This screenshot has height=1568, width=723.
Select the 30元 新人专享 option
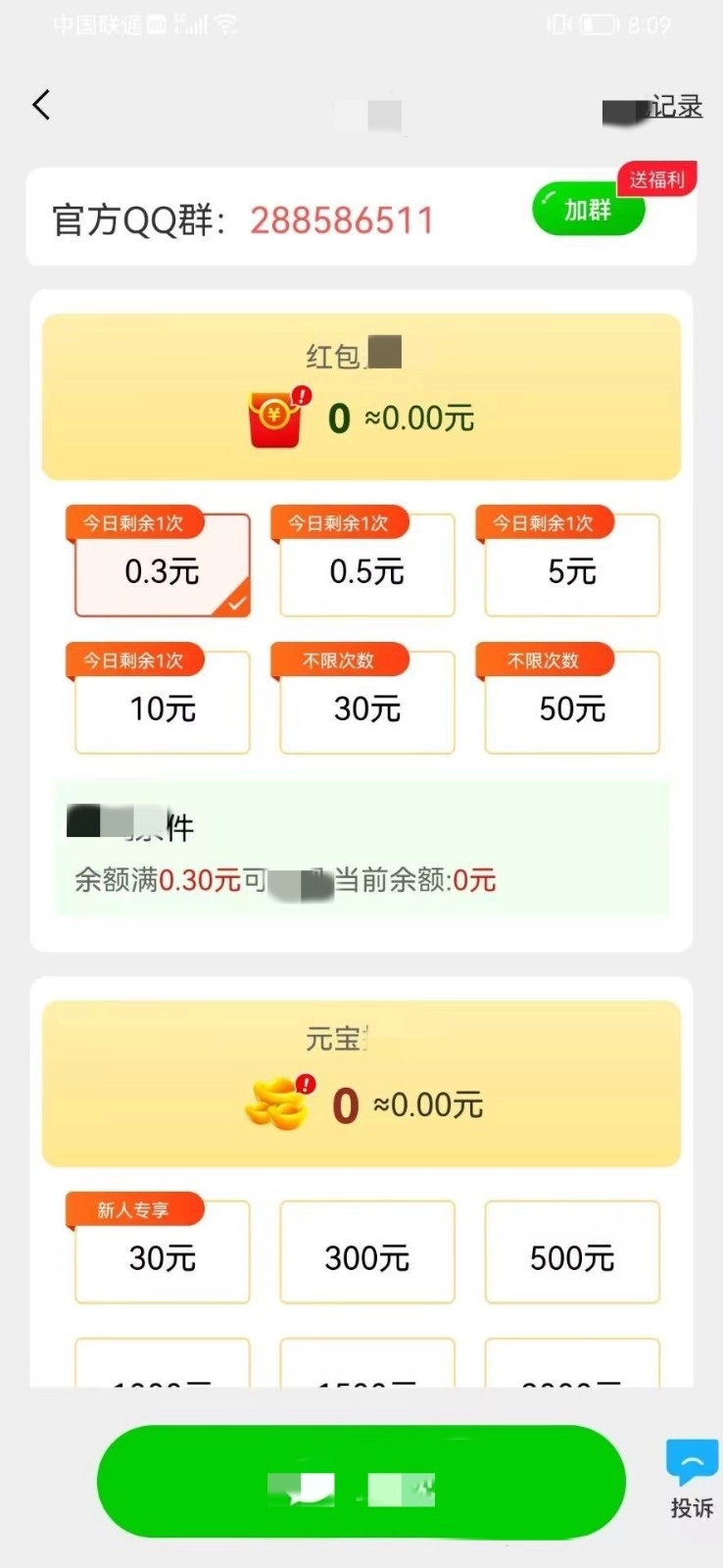pos(162,1254)
